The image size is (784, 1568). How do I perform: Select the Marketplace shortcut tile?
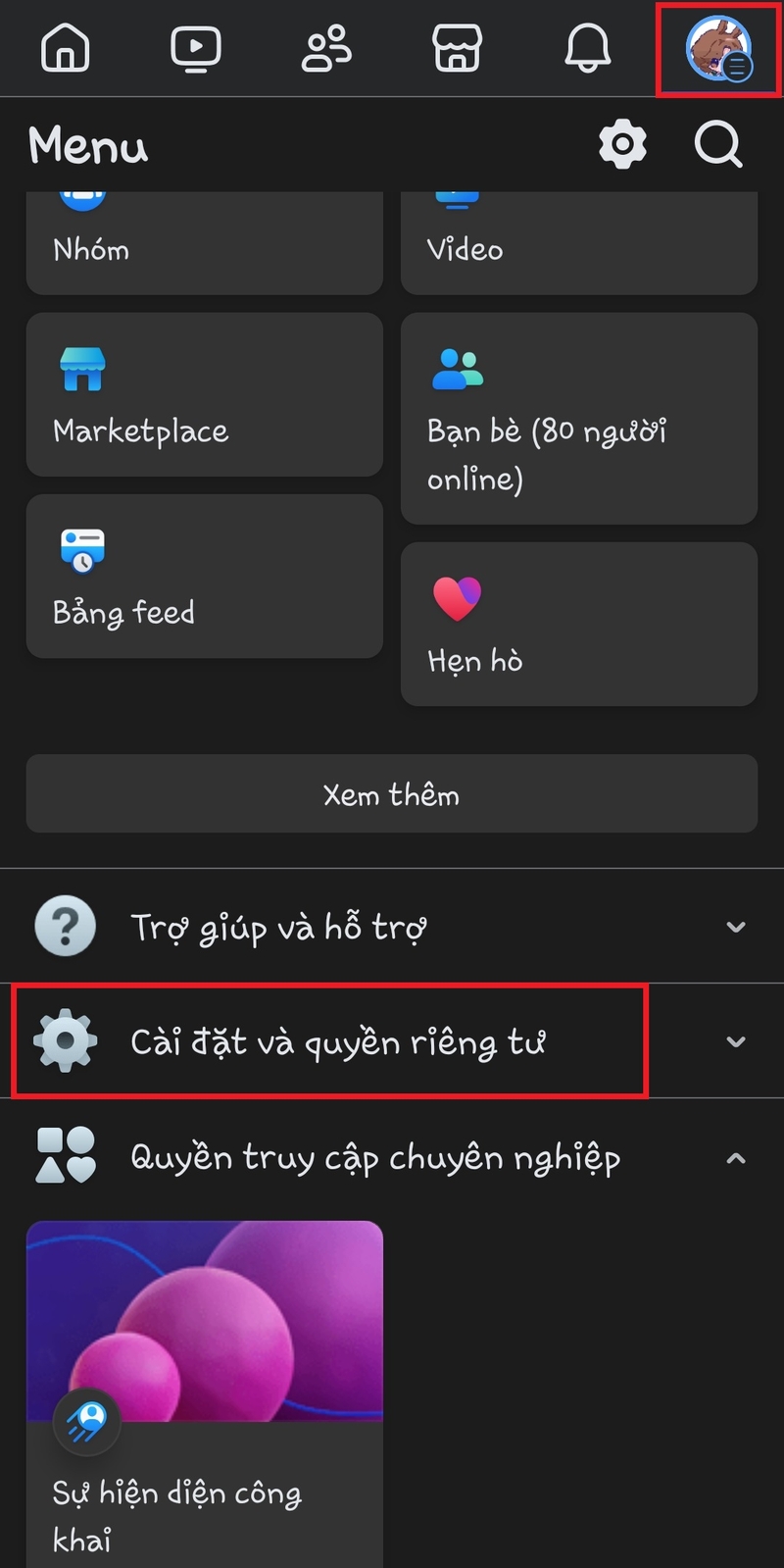204,394
